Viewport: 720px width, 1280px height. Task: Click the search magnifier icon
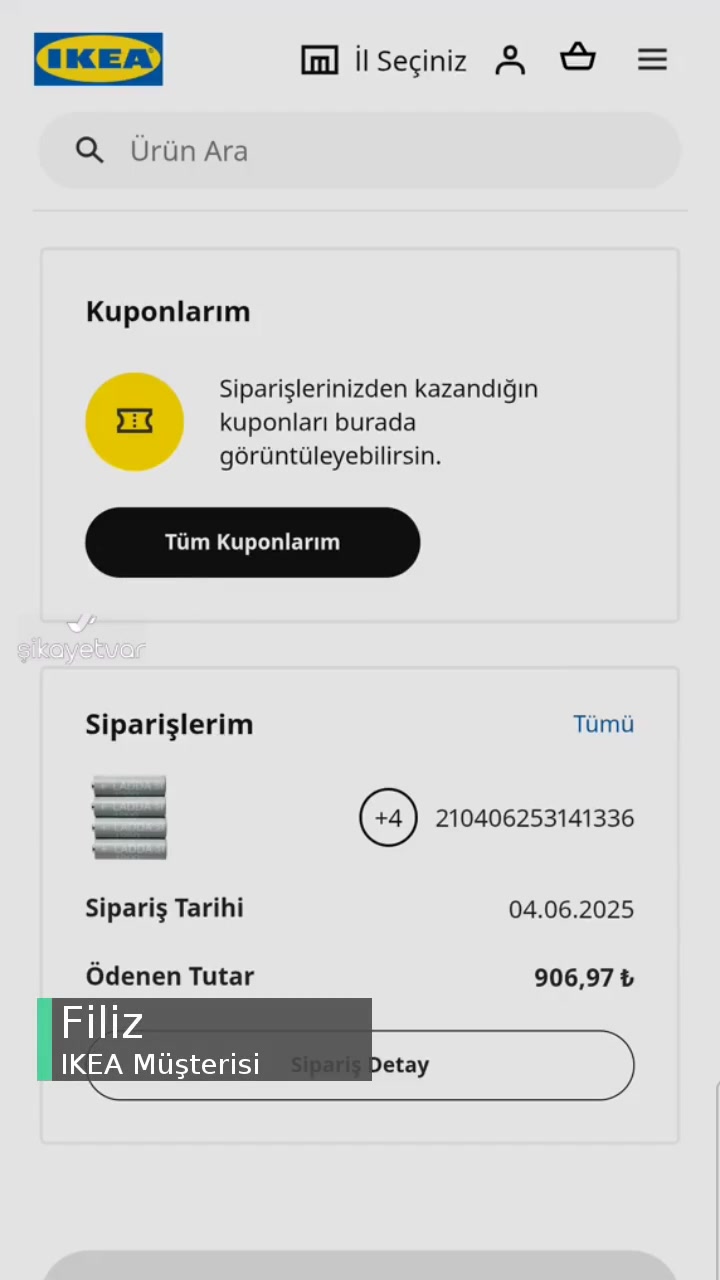click(x=89, y=150)
